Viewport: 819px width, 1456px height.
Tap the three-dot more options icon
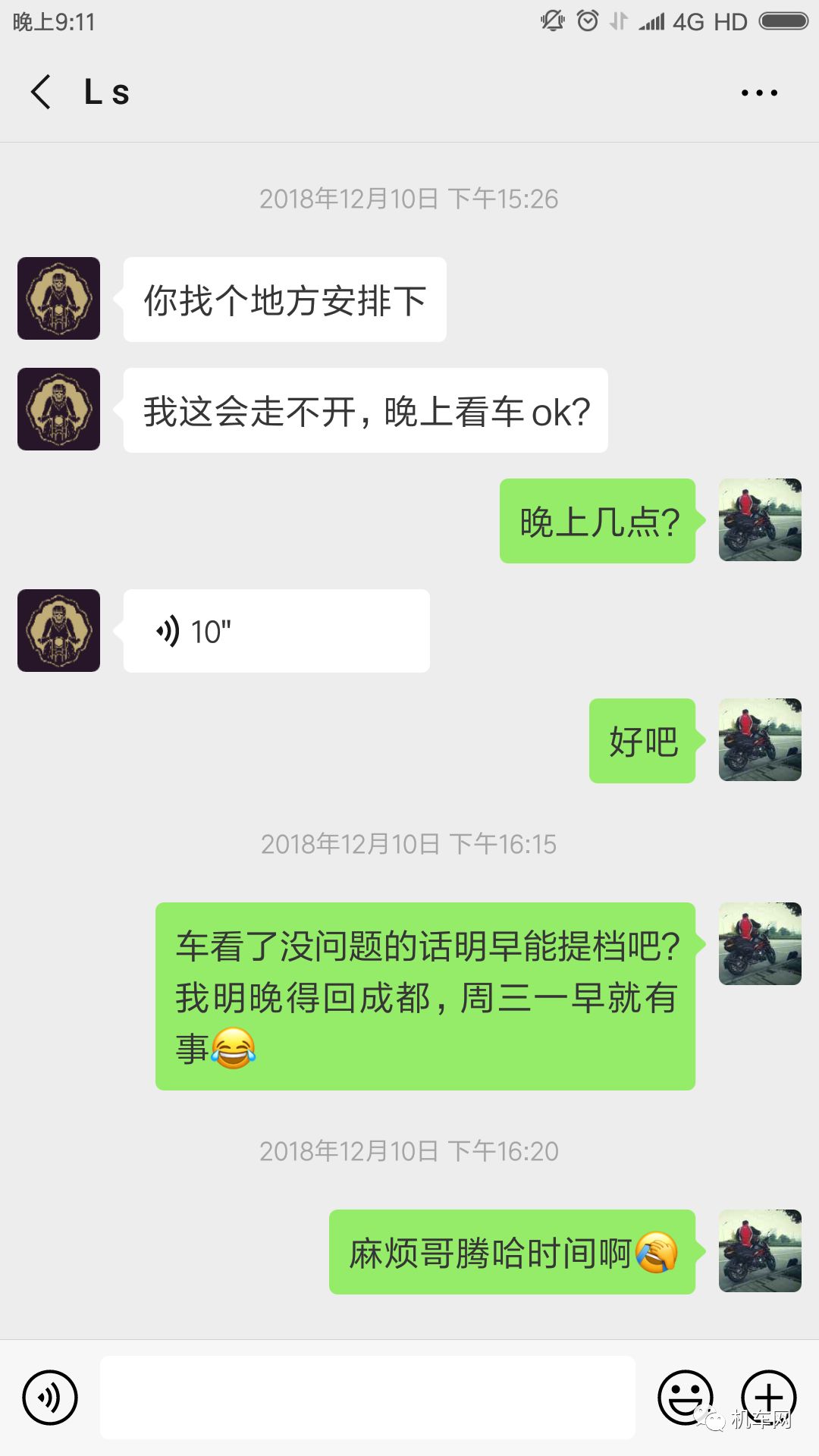coord(759,91)
